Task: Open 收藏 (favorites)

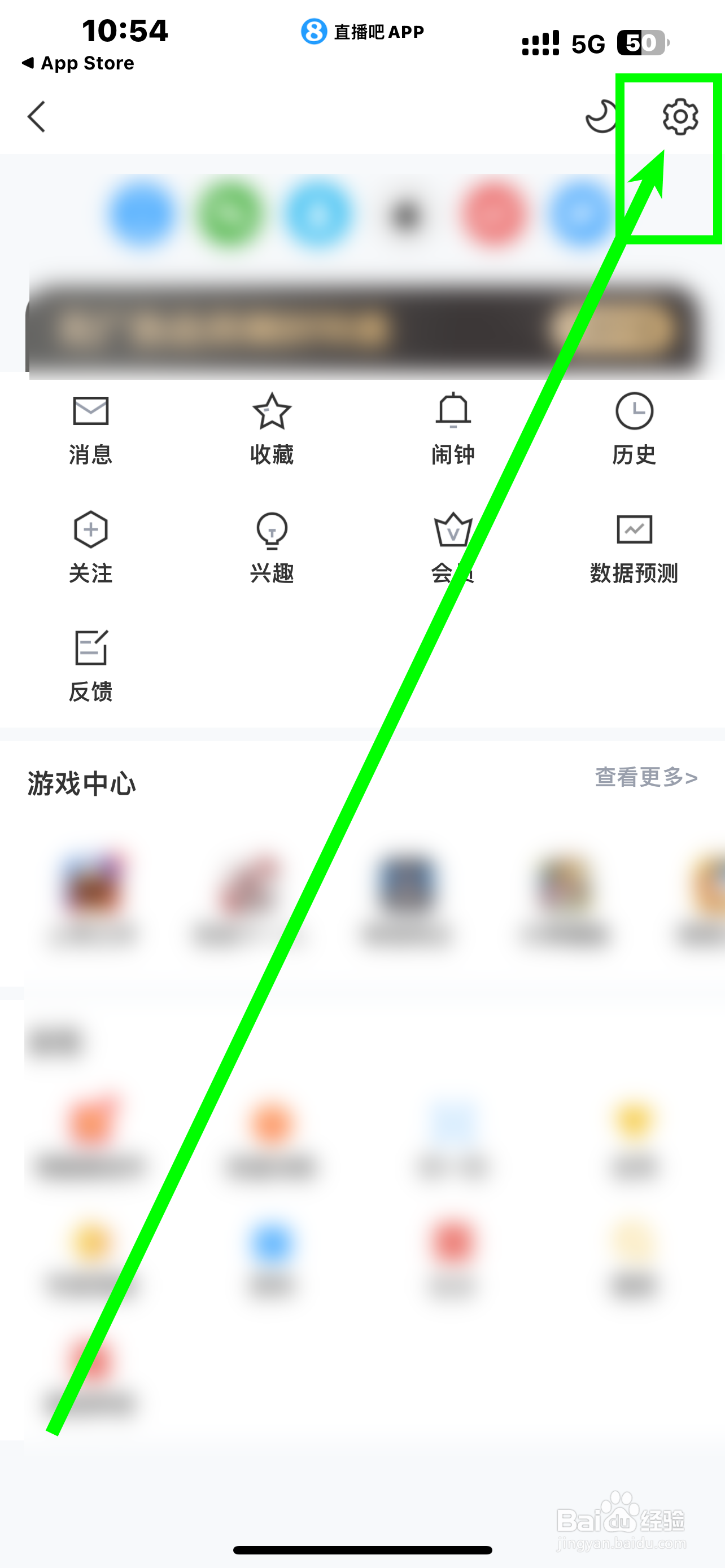Action: pos(272,426)
